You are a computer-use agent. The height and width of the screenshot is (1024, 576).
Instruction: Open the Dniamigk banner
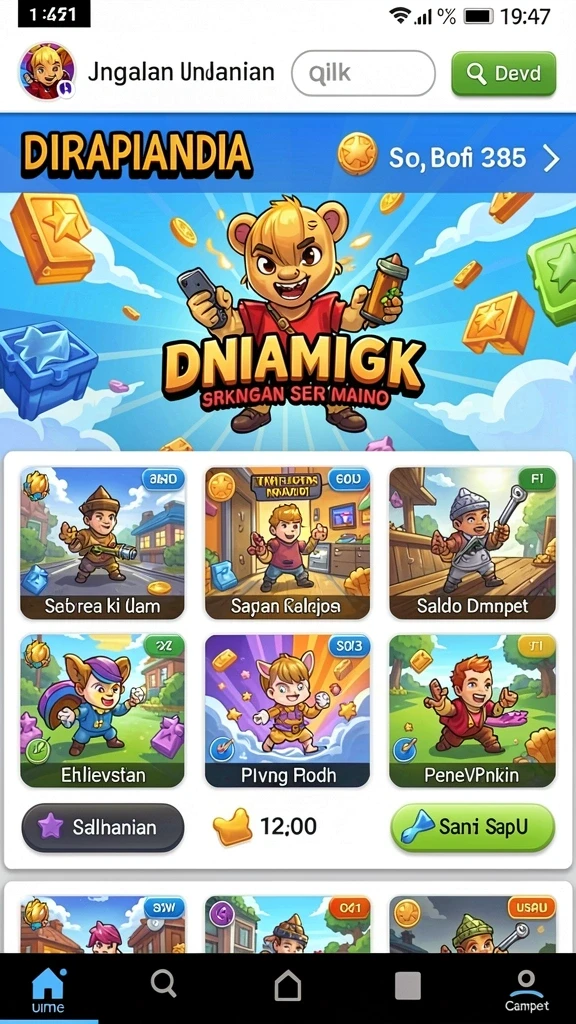tap(288, 321)
